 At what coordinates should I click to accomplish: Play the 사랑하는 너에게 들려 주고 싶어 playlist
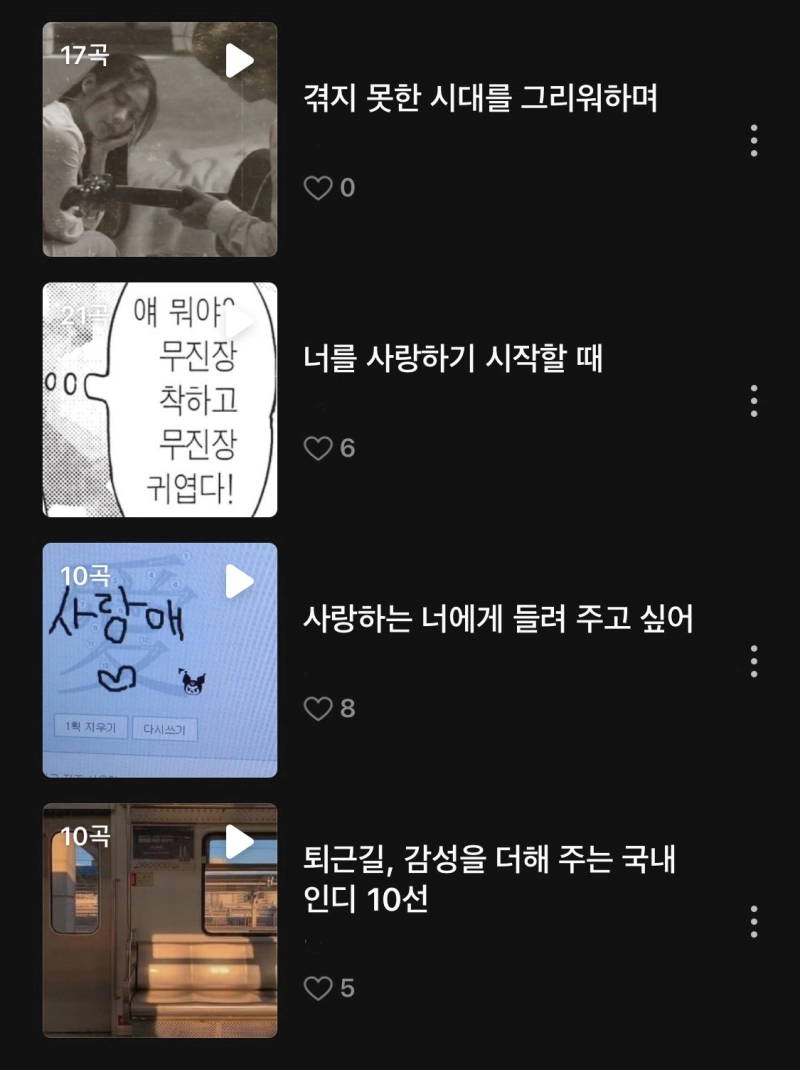tap(239, 581)
